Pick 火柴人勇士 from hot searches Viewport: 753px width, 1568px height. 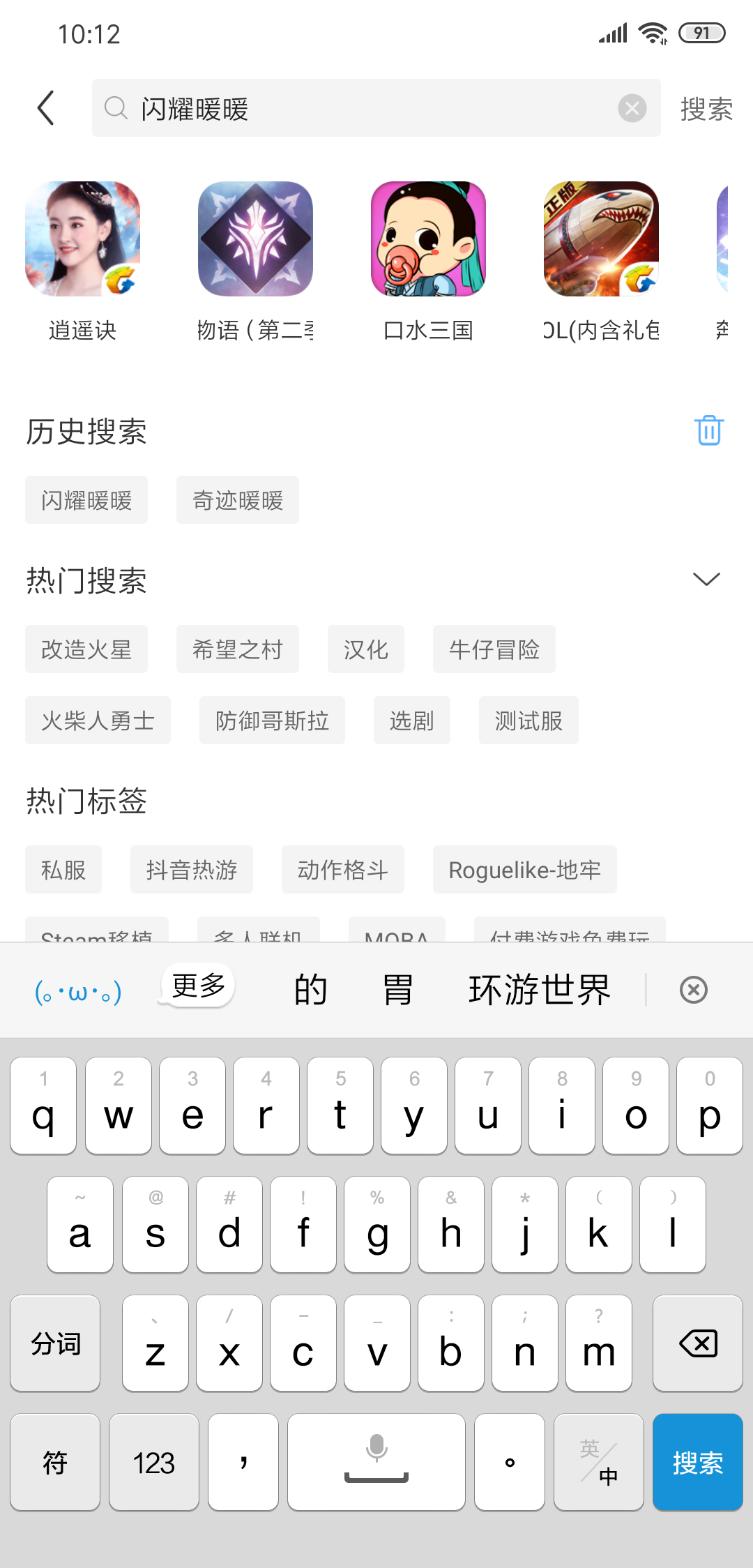98,721
